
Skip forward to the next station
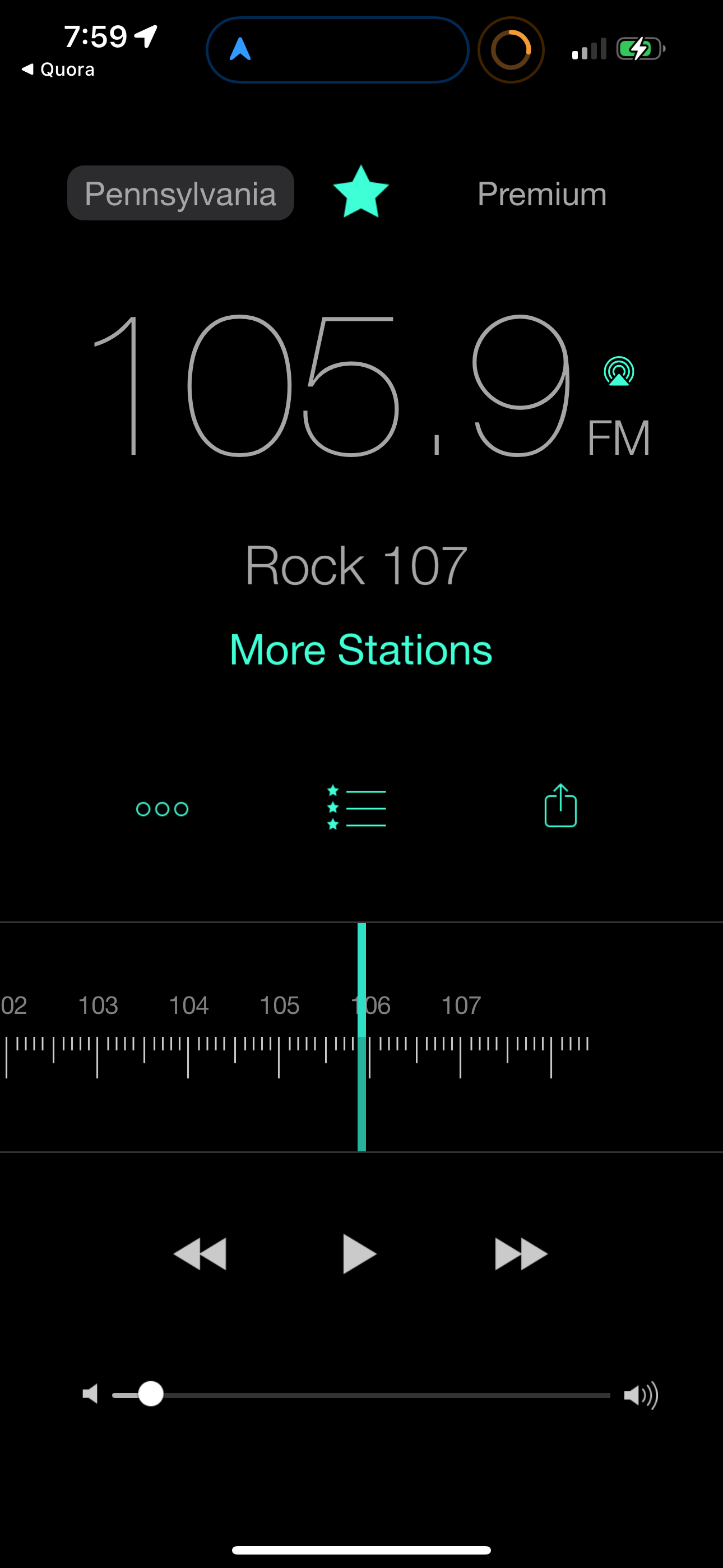518,1252
